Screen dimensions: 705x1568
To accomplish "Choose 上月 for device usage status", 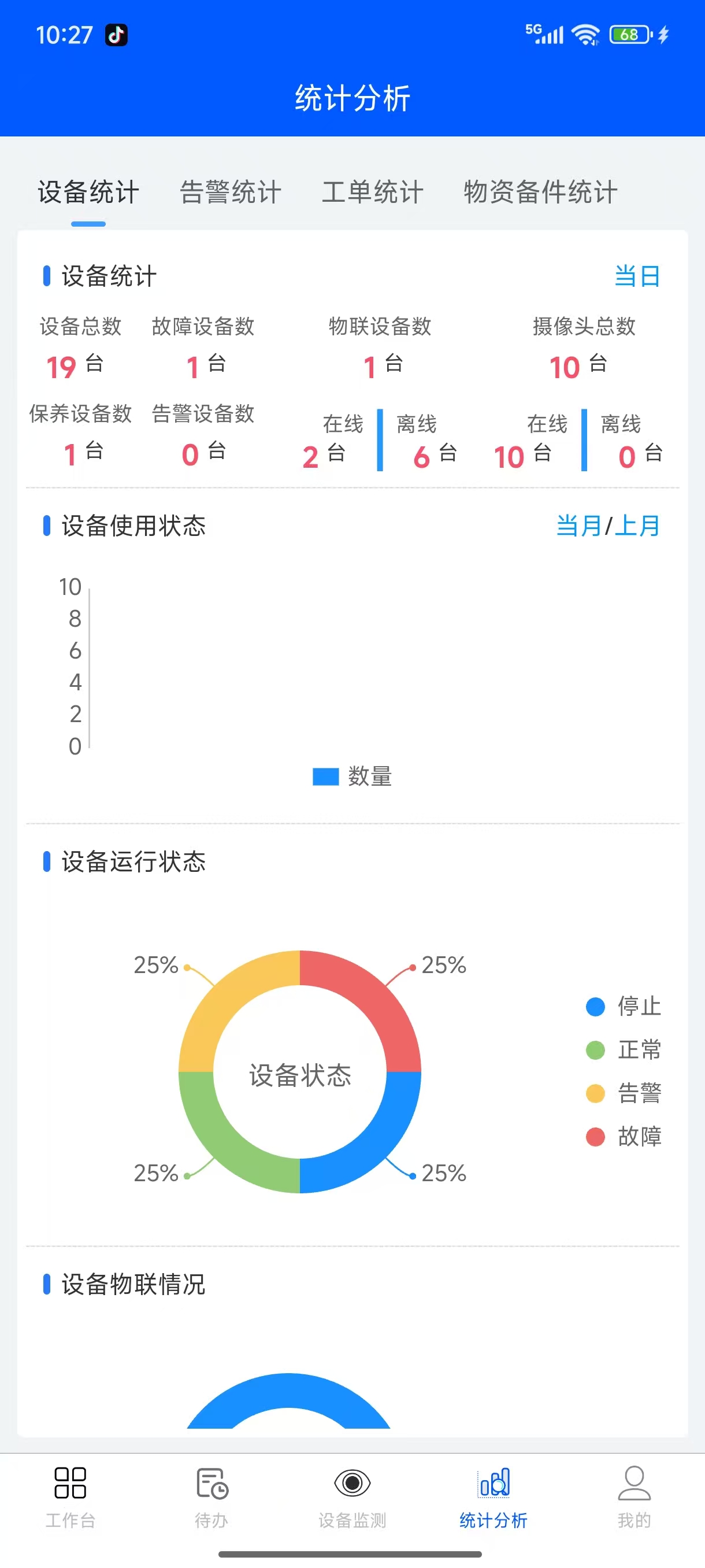I will coord(637,526).
